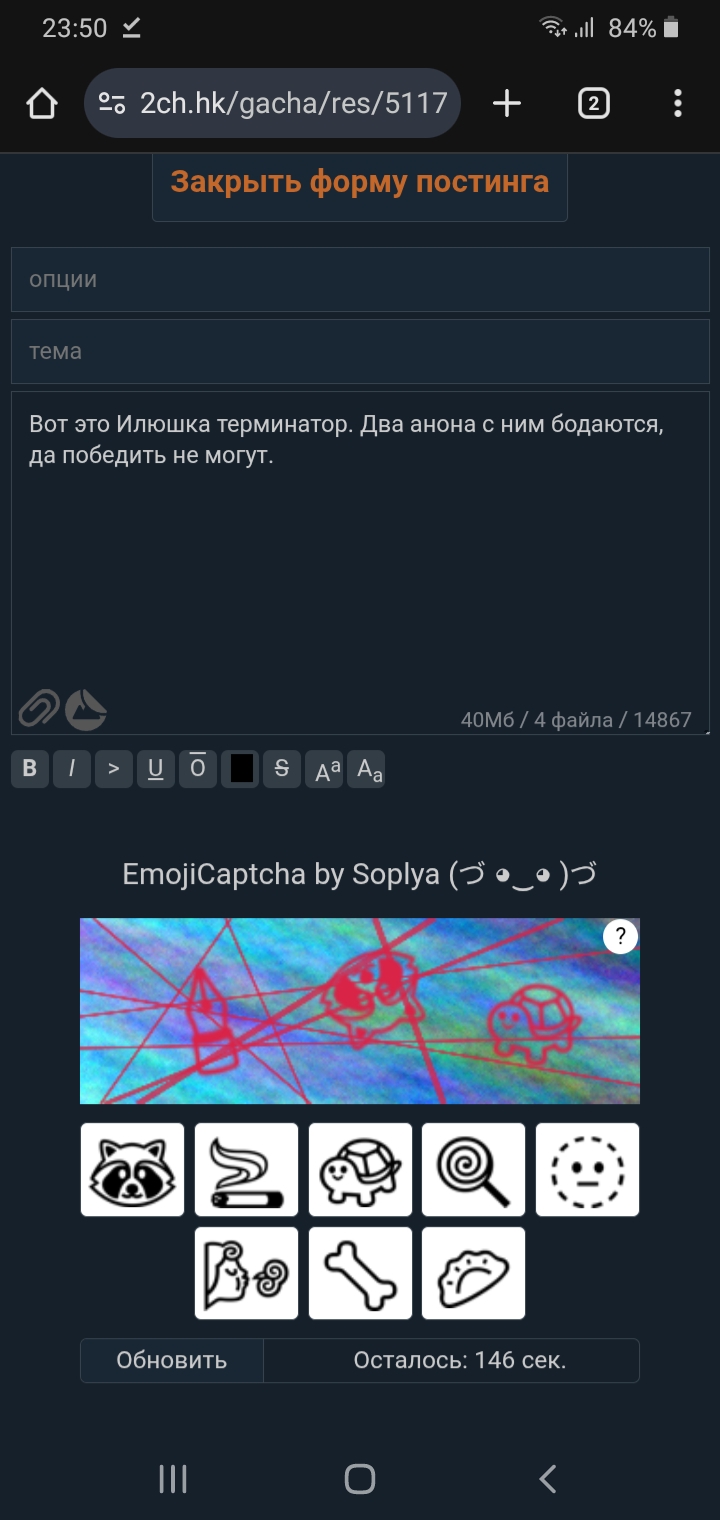
Task: Open captcha help question mark
Action: (x=620, y=937)
